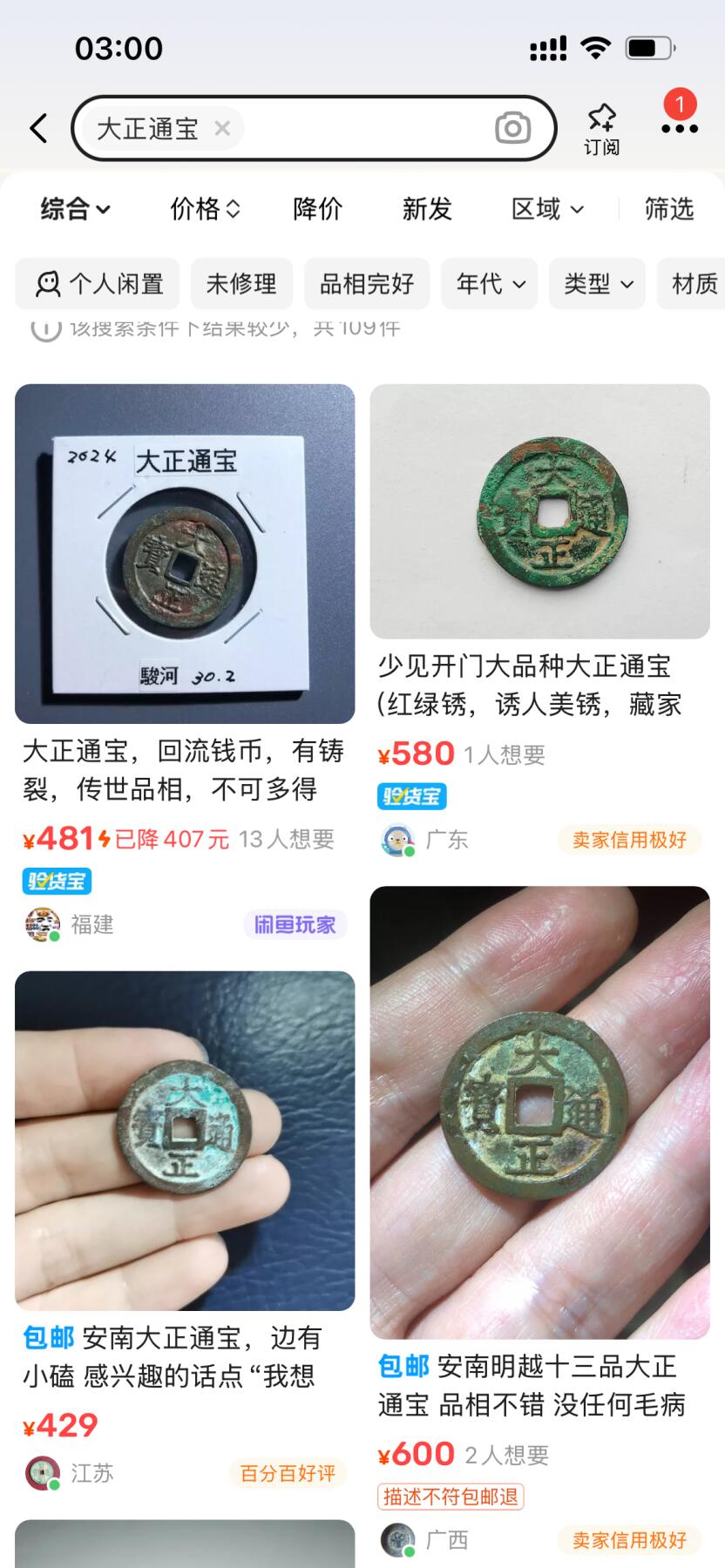
Task: View the ¥600 安南明越十三品 listing
Action: point(539,1112)
